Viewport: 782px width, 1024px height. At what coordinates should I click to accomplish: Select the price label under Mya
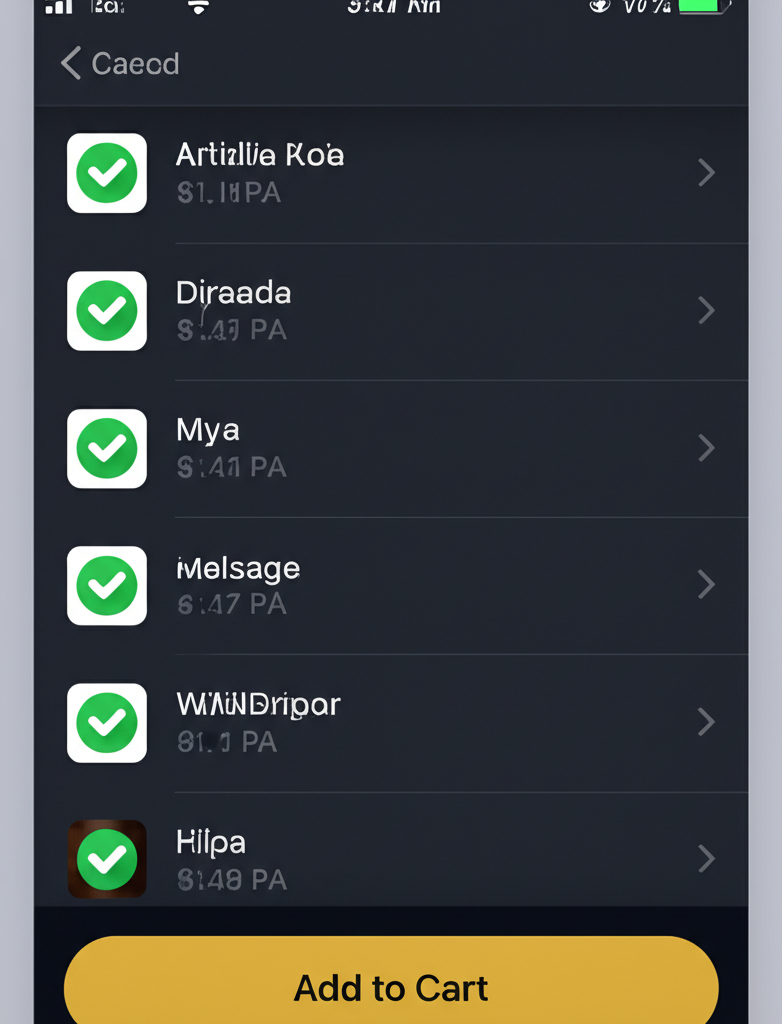(231, 466)
